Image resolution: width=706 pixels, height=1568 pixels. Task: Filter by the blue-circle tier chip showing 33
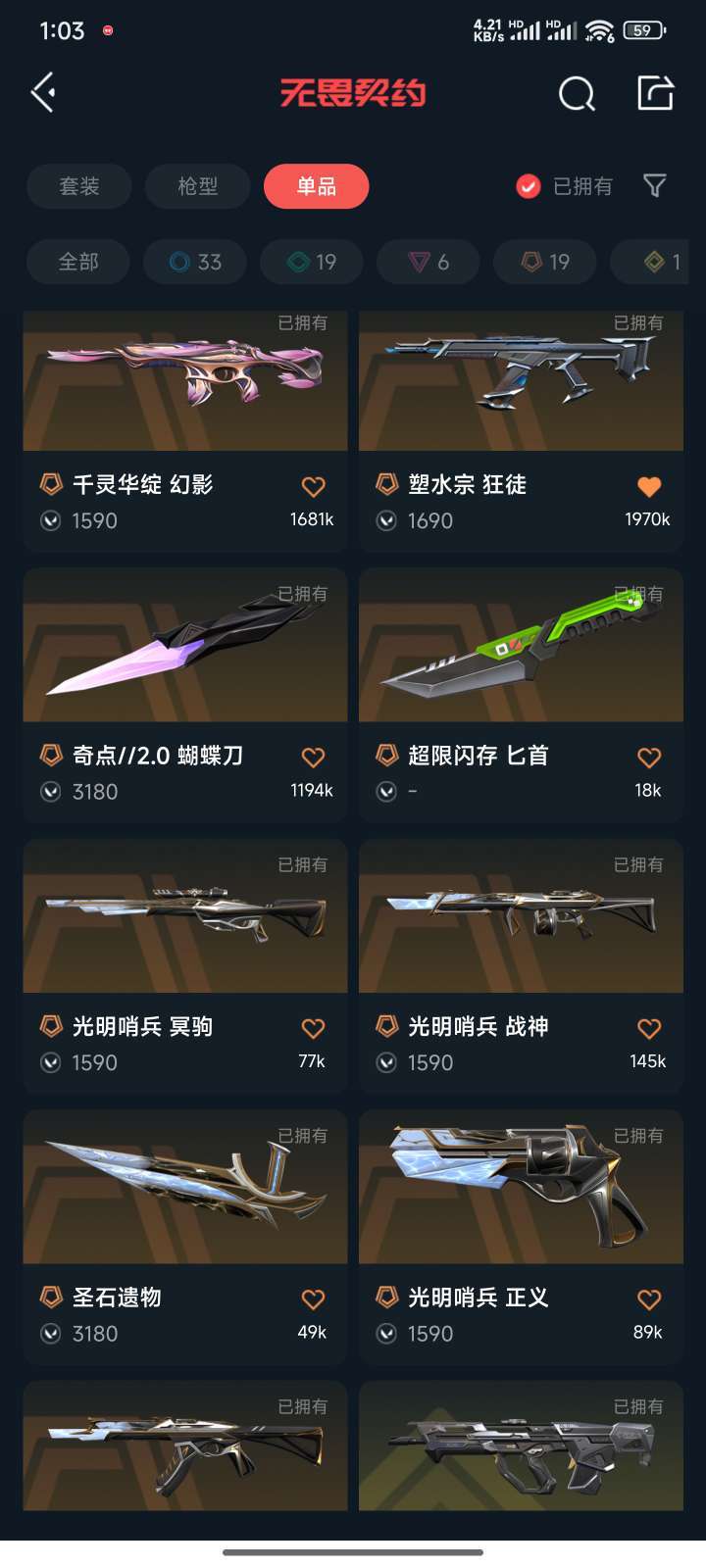click(x=194, y=262)
